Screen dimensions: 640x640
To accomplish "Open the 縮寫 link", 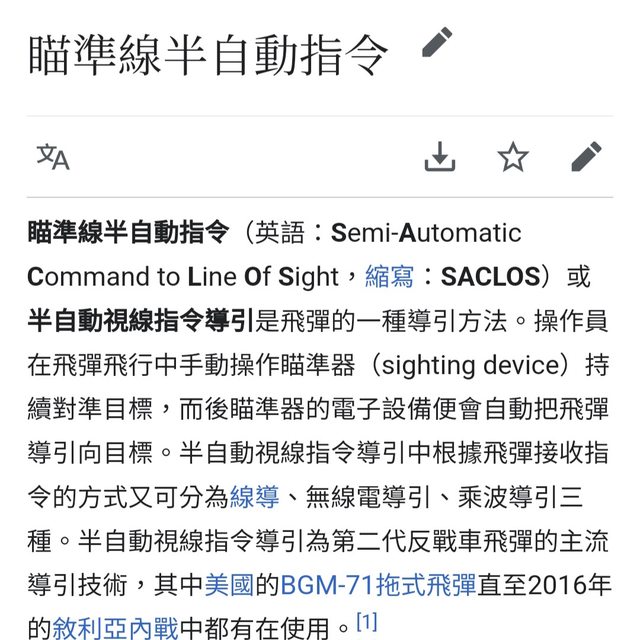I will click(x=389, y=276).
